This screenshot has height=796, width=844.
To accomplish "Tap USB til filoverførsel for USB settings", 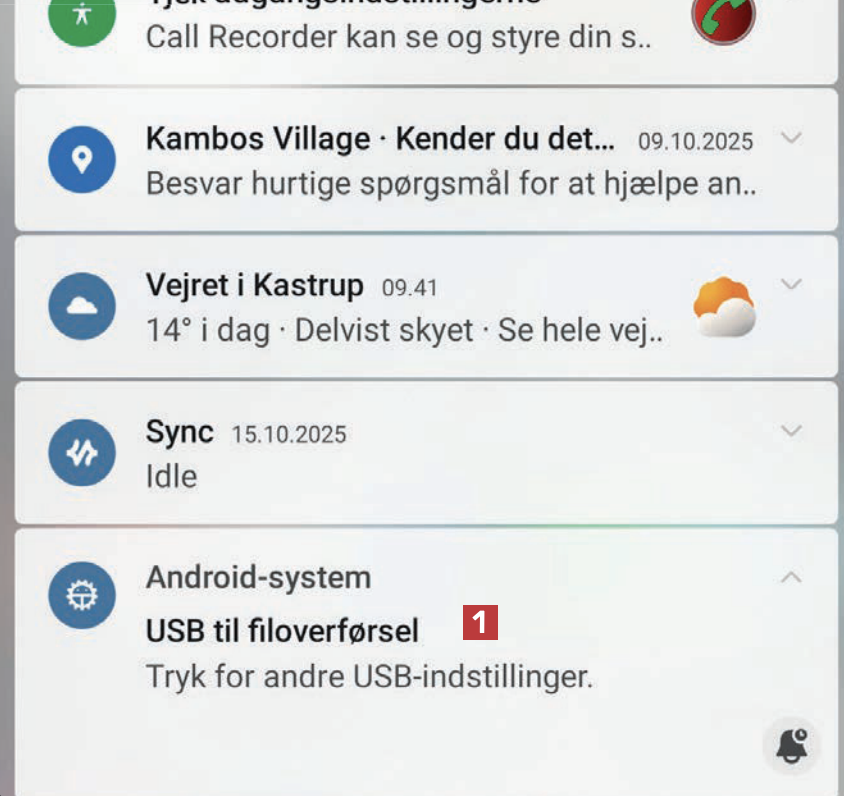I will tap(283, 631).
